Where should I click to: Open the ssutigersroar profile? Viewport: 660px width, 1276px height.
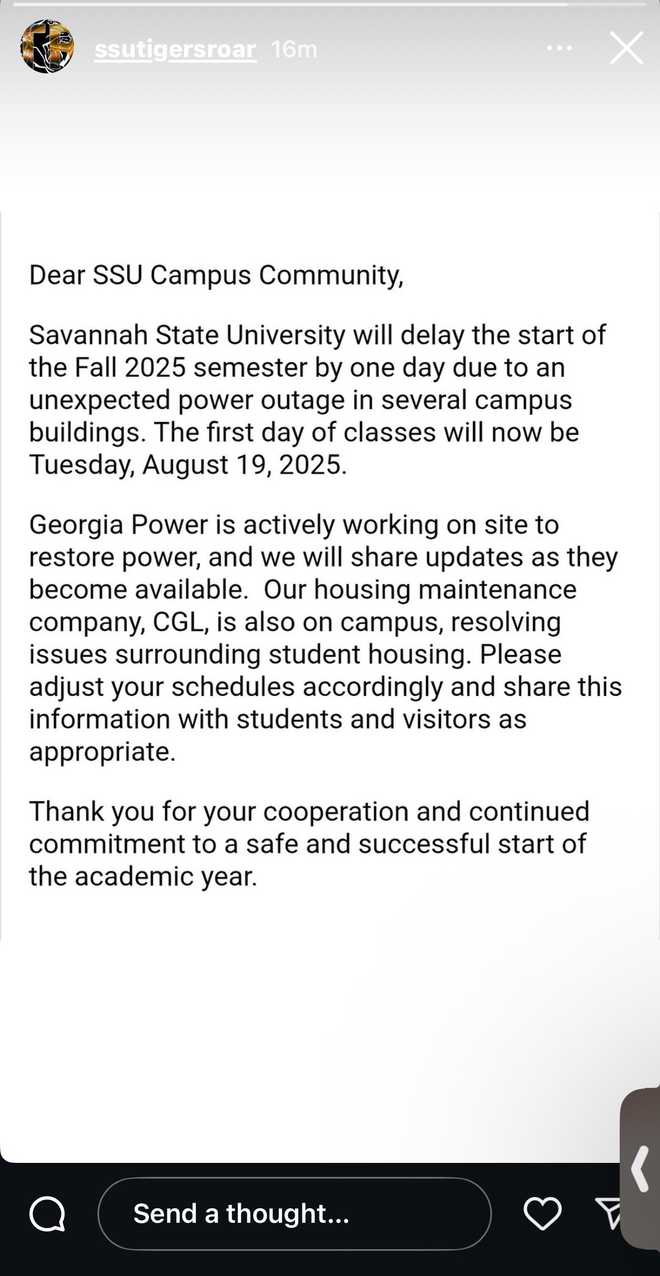[x=175, y=49]
